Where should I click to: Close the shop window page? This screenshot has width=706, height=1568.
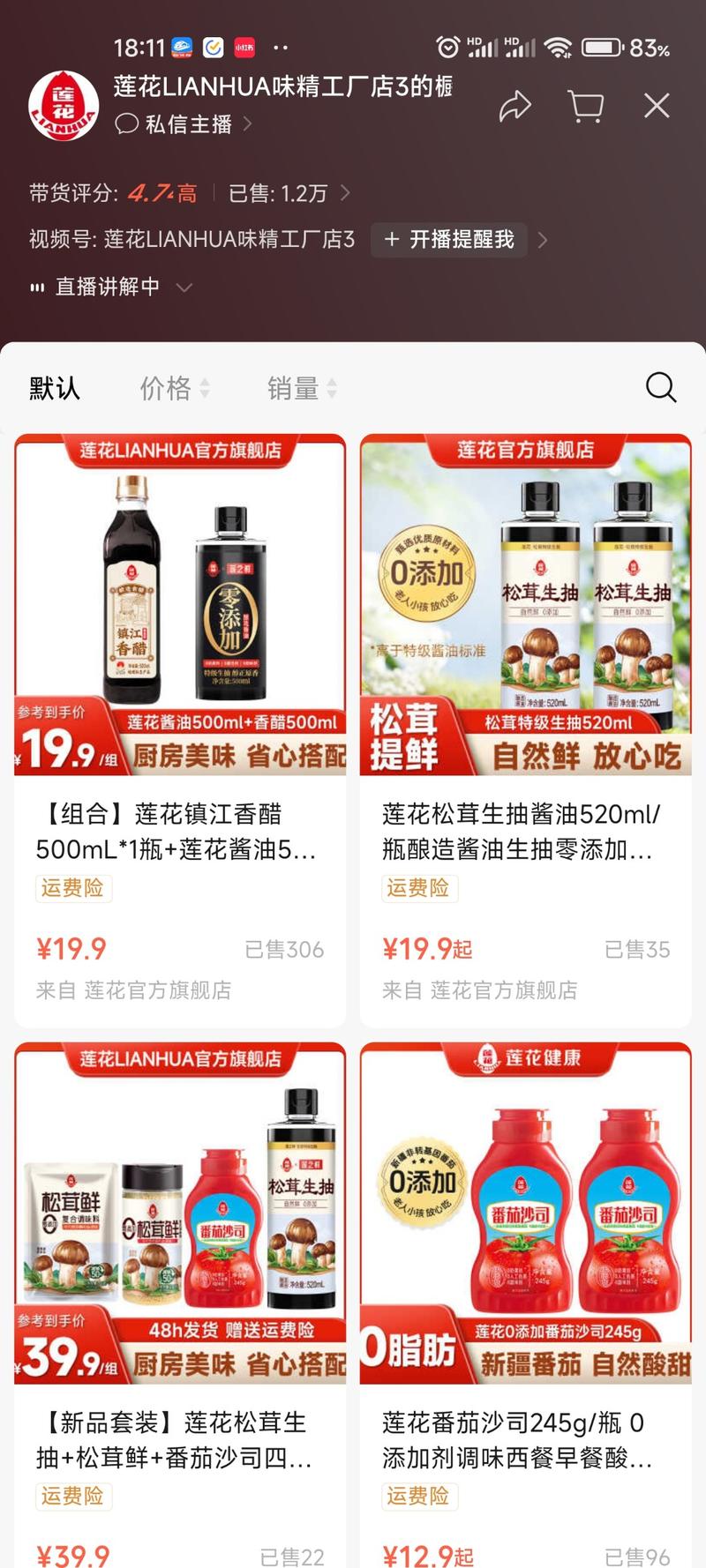pos(657,107)
